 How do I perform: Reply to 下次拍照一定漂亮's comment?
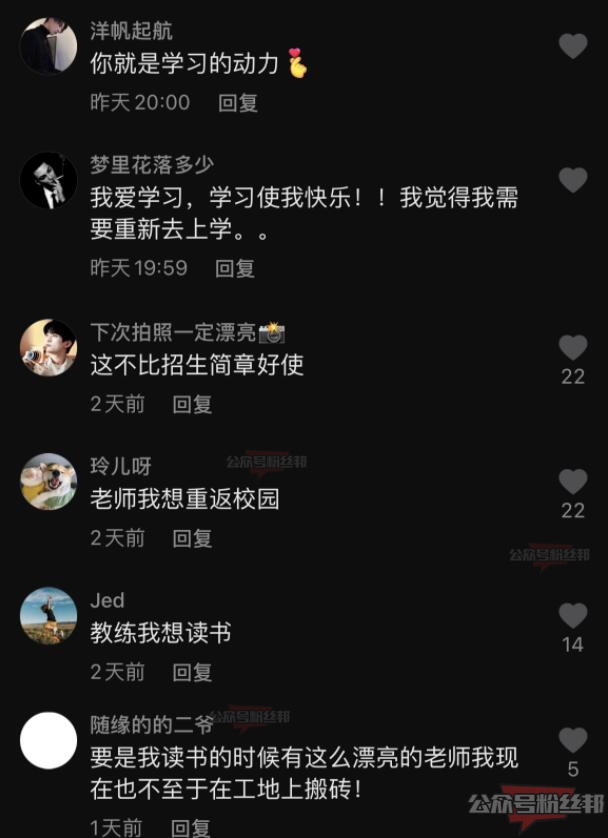coord(192,404)
